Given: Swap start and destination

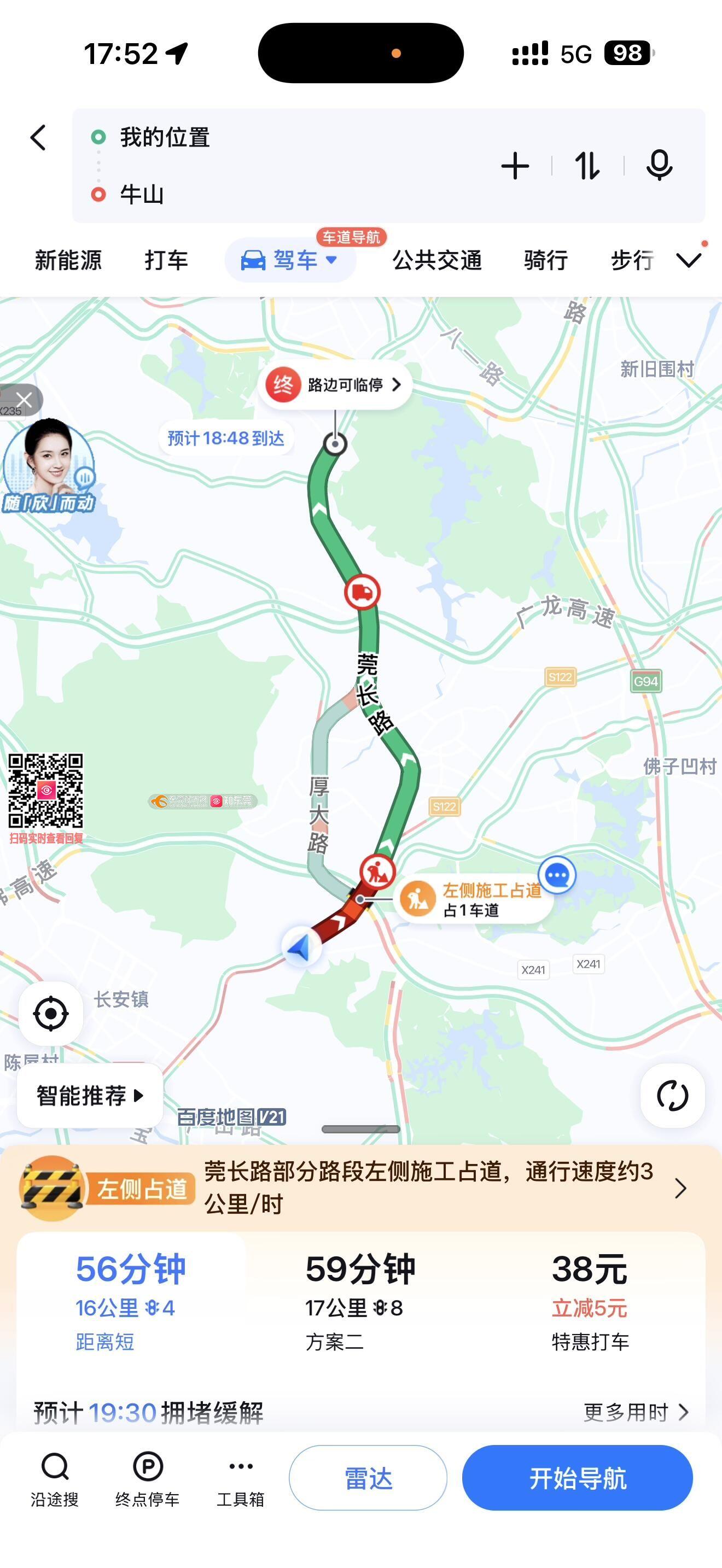Looking at the screenshot, I should [x=587, y=166].
